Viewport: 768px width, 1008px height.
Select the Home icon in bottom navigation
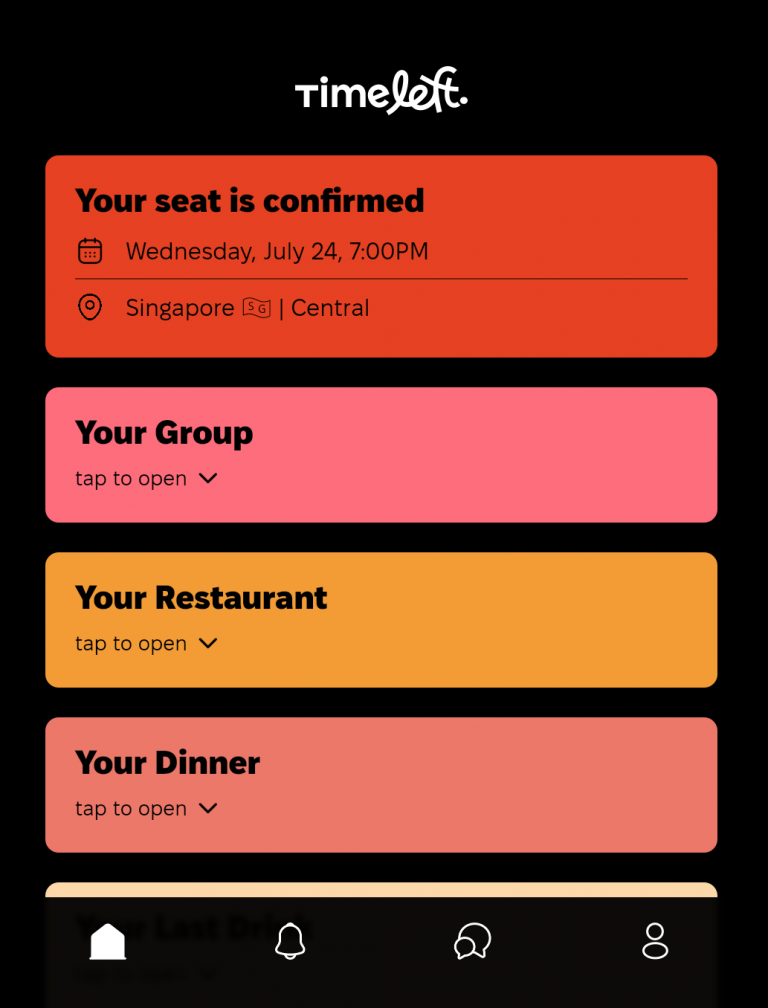[x=107, y=941]
